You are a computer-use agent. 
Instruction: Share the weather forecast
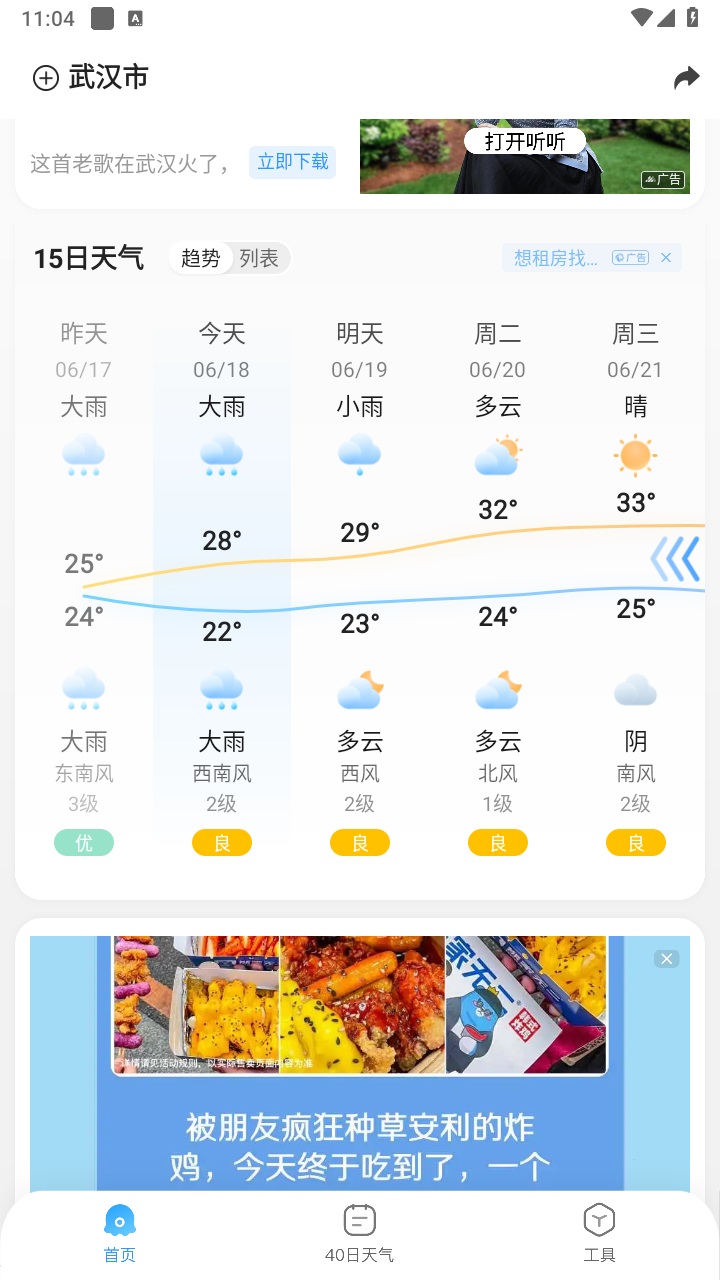[686, 78]
